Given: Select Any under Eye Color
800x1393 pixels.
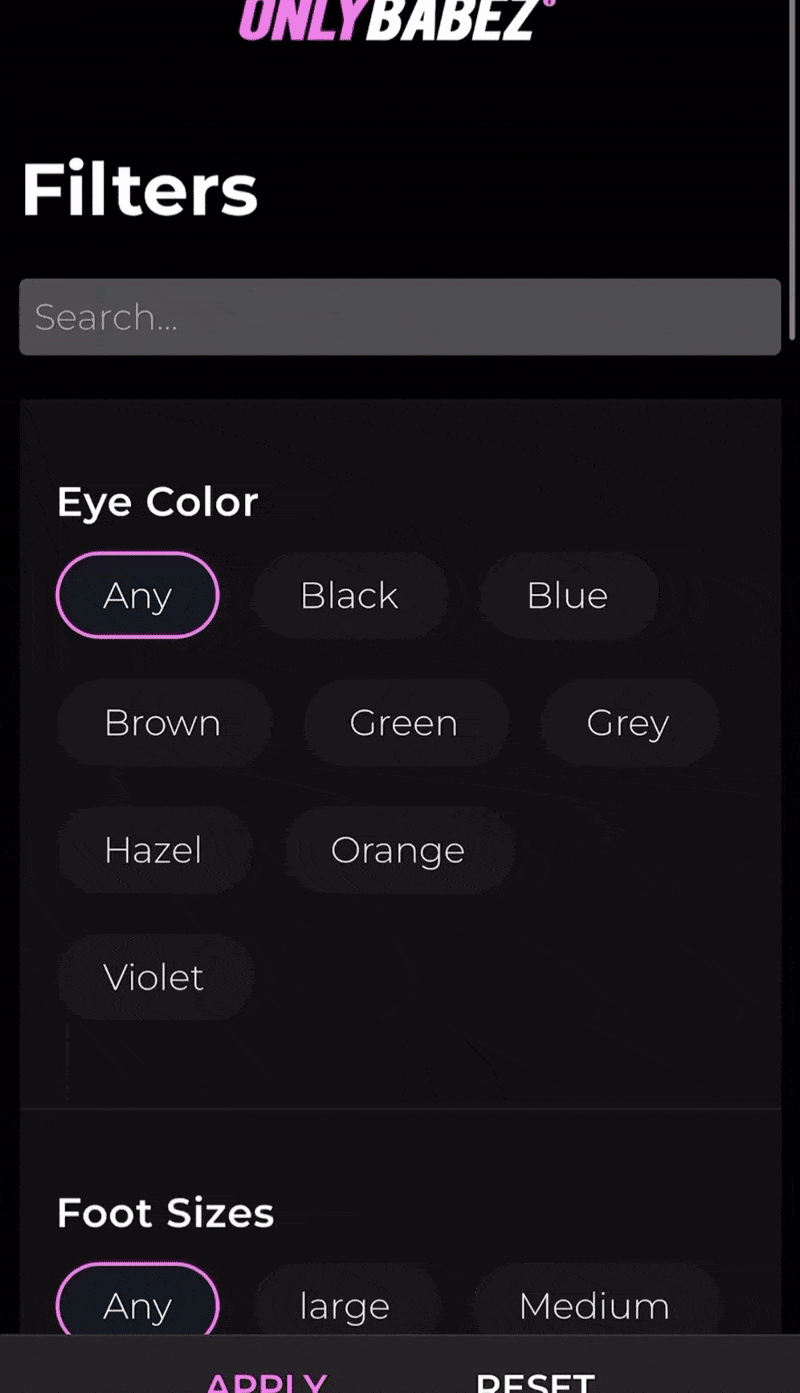Looking at the screenshot, I should [138, 595].
